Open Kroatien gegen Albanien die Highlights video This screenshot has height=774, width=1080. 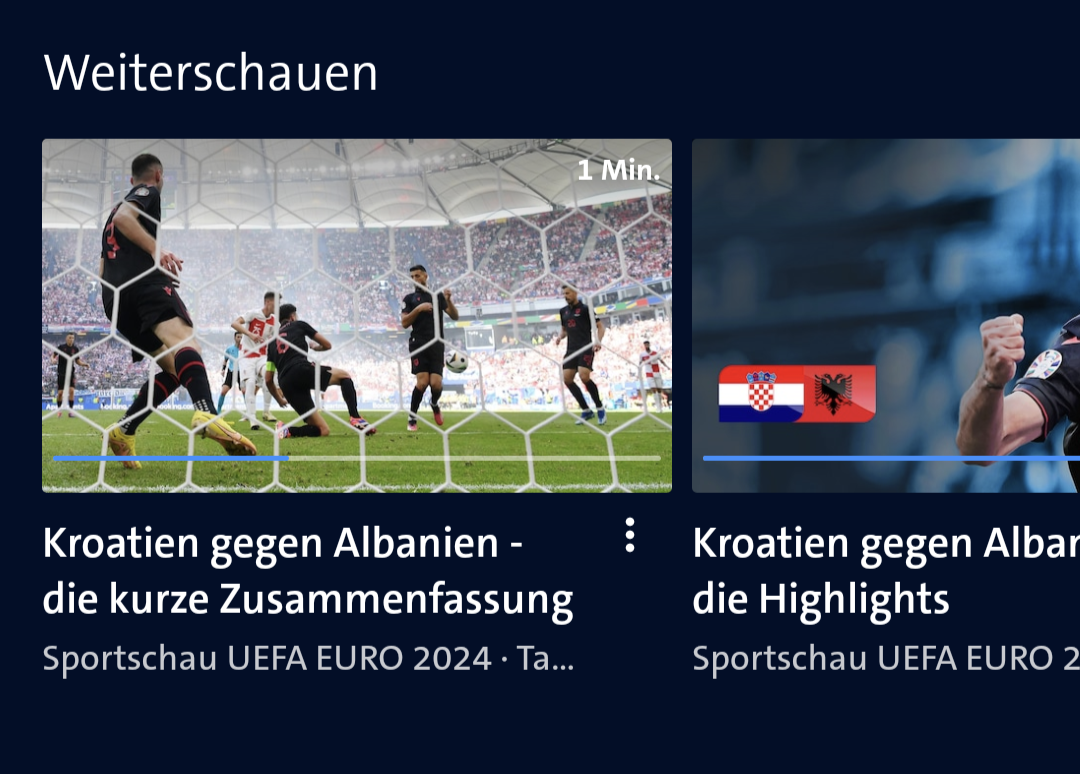(x=886, y=315)
